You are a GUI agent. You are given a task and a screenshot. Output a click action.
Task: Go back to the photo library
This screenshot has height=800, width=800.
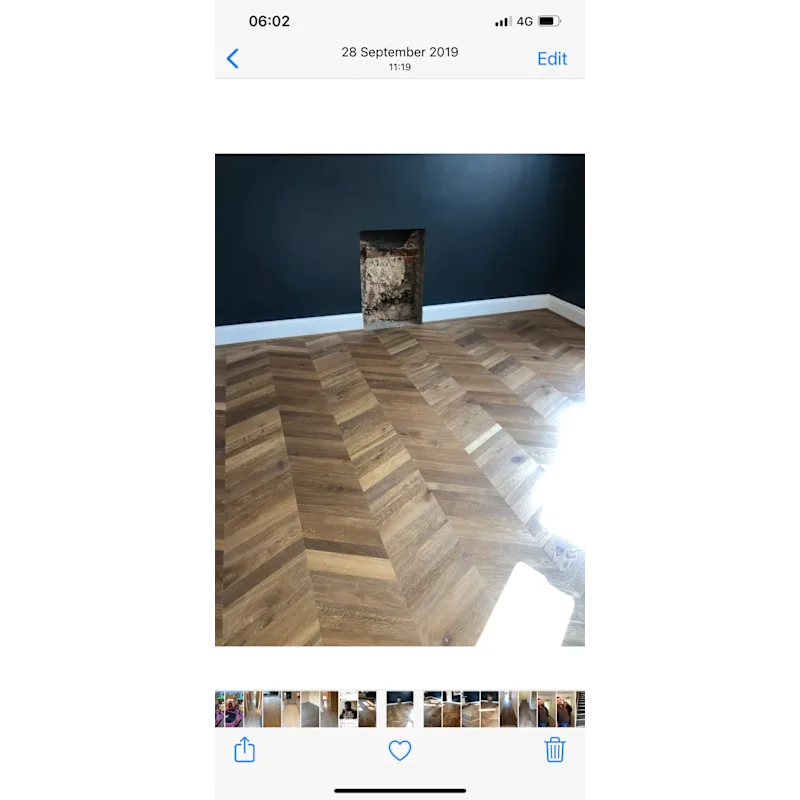click(233, 58)
